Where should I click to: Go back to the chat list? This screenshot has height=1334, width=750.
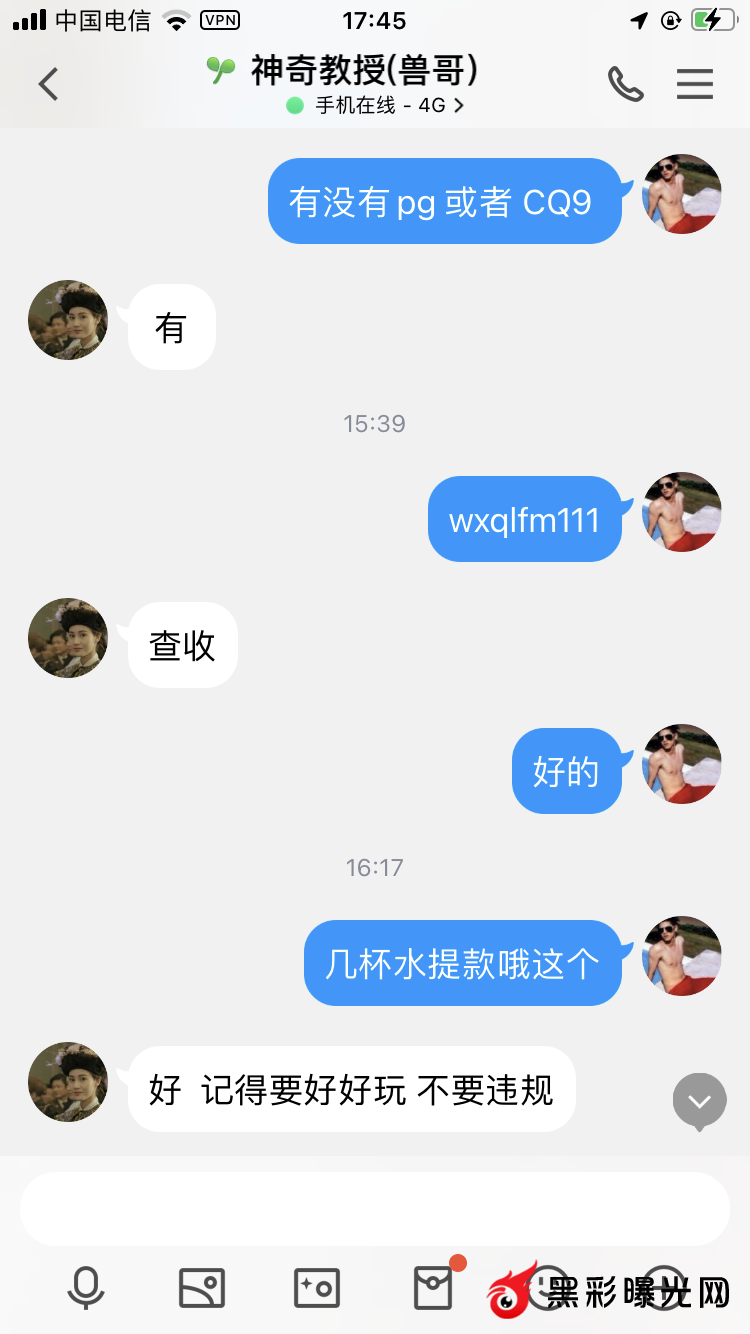(48, 84)
